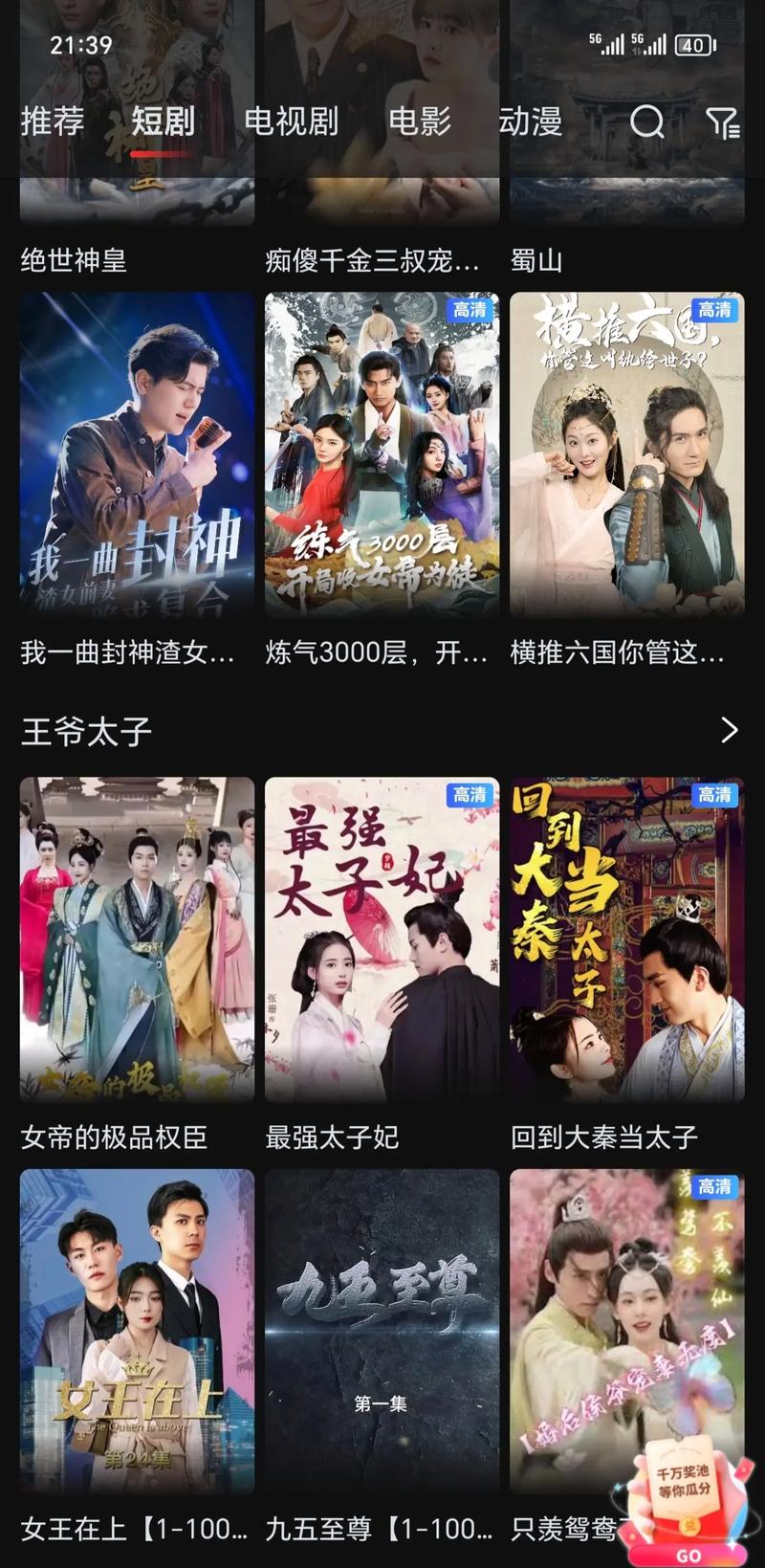Image resolution: width=765 pixels, height=1568 pixels.
Task: Tap the 高清 badge on 最强太子妃 poster
Action: click(470, 796)
